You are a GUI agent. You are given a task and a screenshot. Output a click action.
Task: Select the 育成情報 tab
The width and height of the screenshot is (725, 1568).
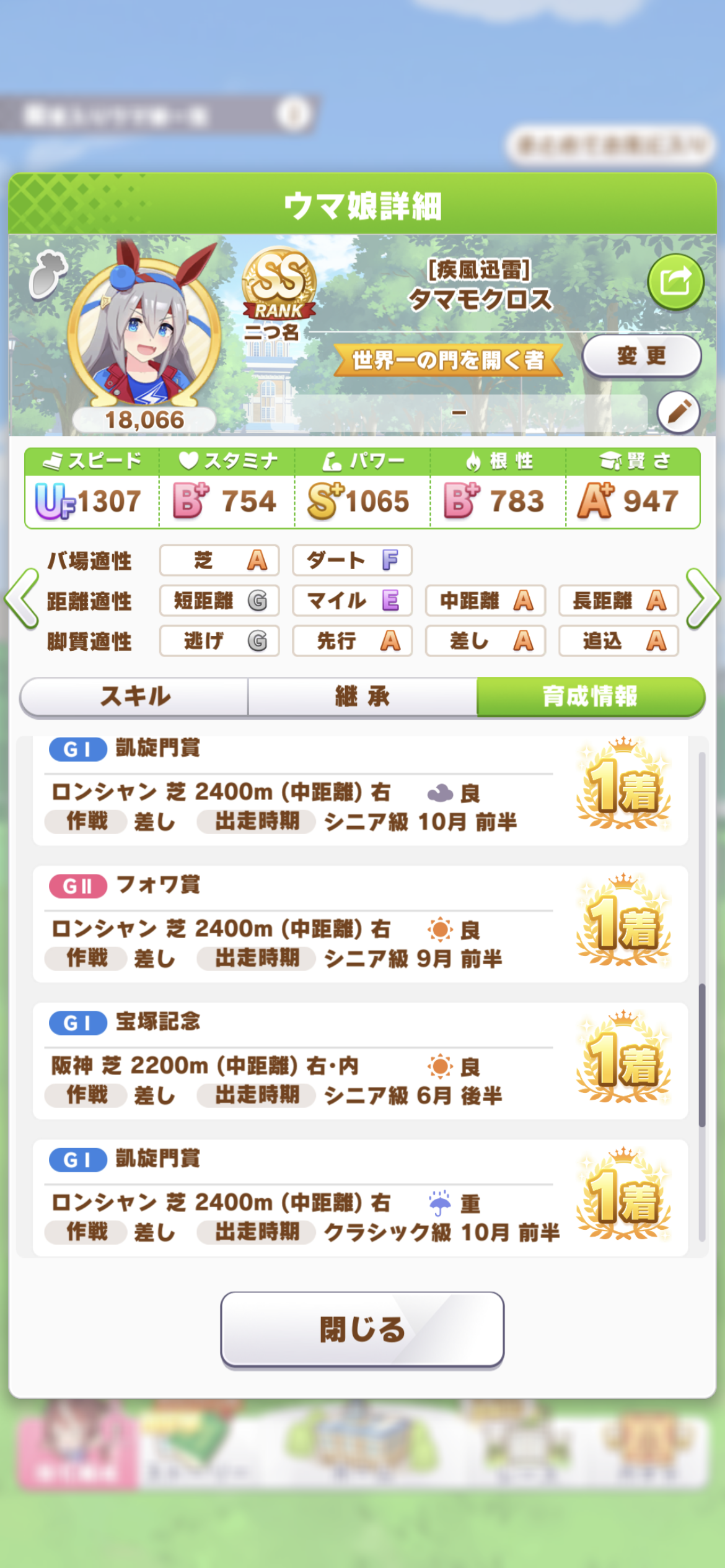591,696
